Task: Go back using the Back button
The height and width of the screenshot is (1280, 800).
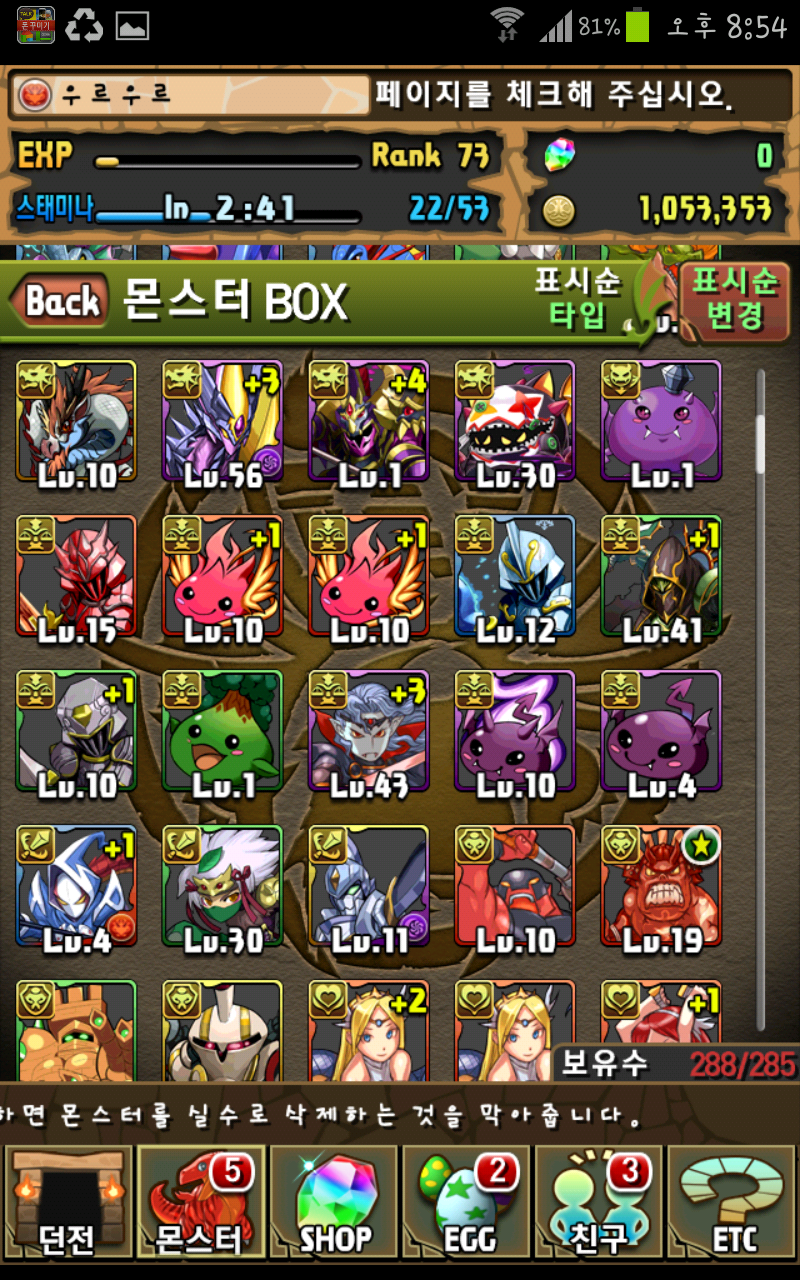Action: [60, 301]
